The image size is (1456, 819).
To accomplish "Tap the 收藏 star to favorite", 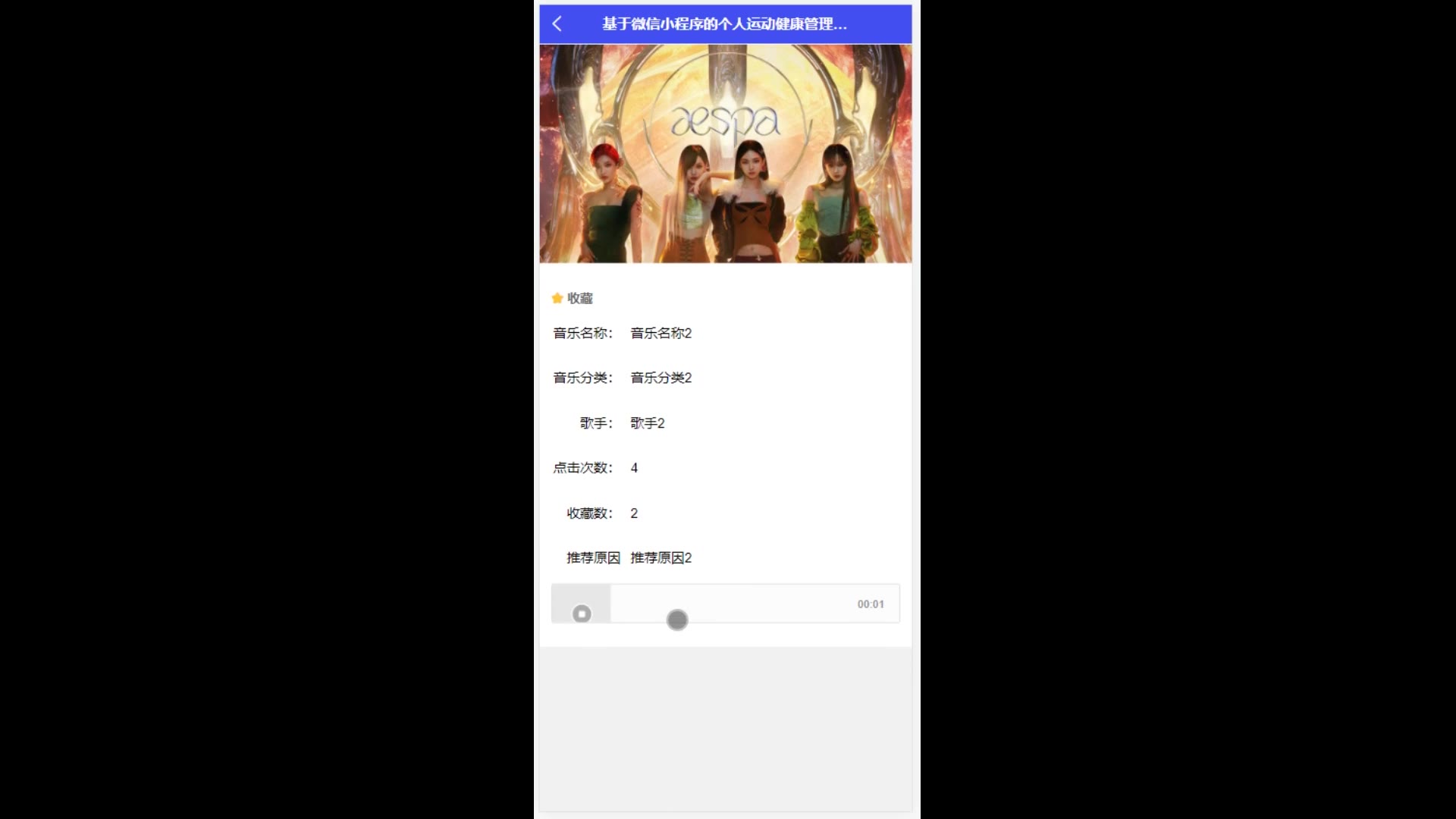I will [557, 298].
